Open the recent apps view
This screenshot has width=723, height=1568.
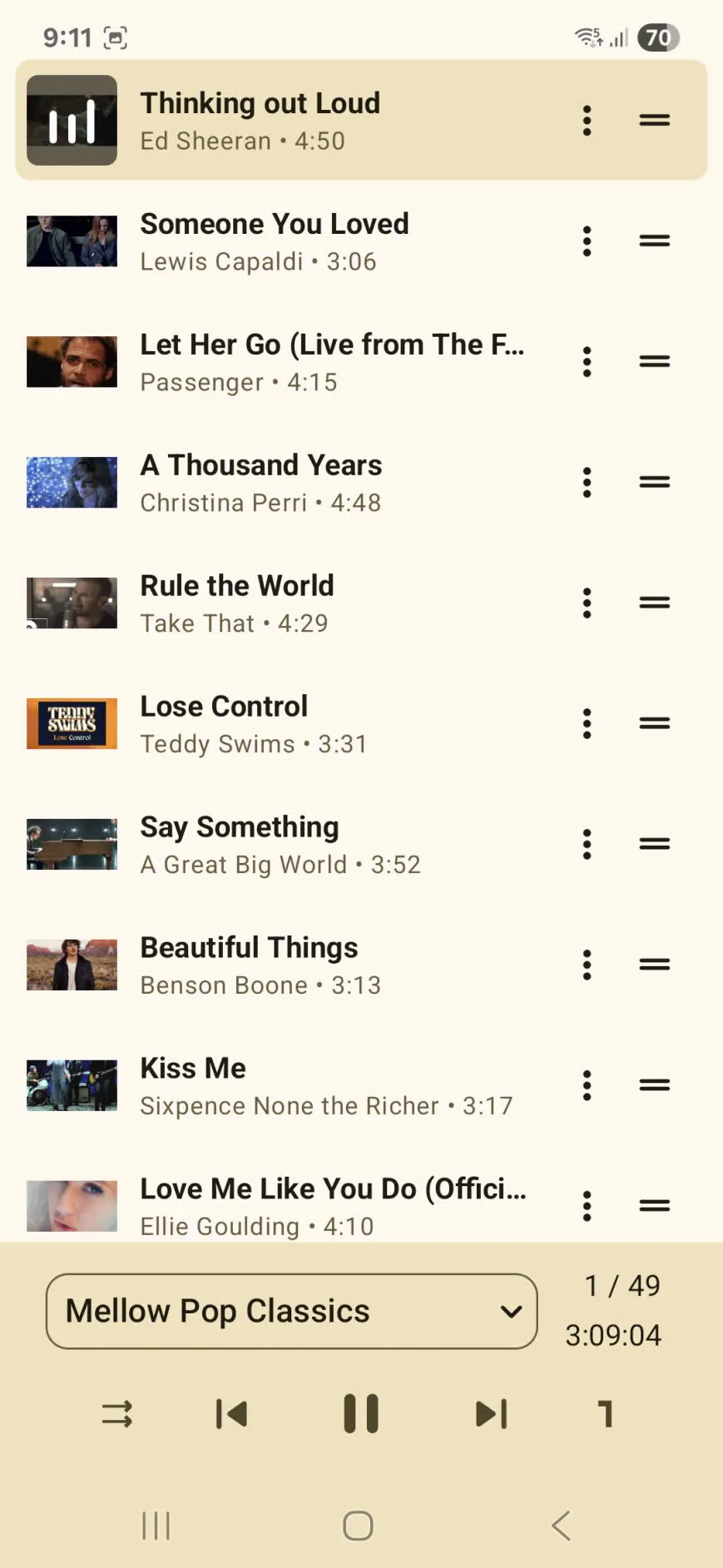(x=156, y=1526)
